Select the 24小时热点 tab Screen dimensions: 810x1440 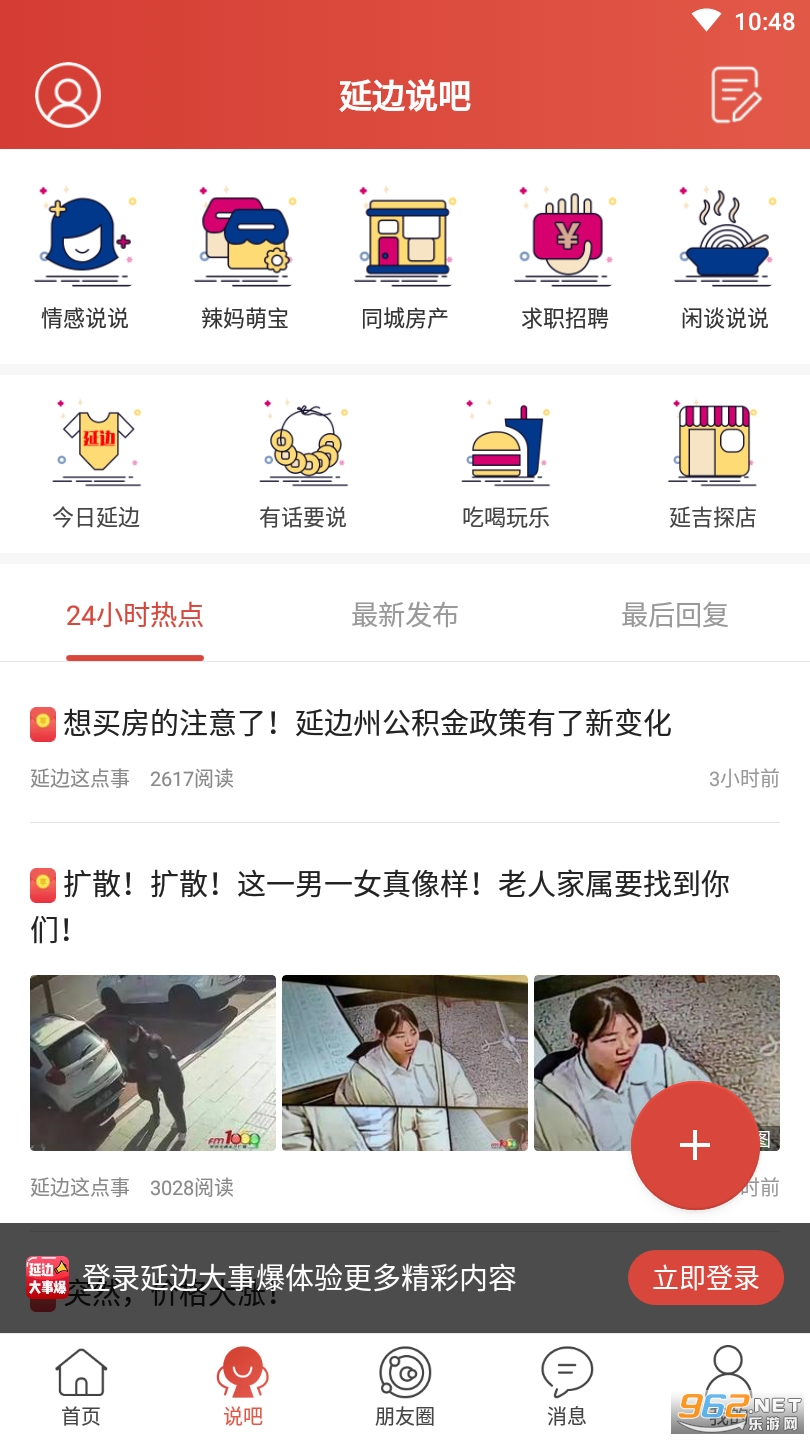[x=135, y=615]
